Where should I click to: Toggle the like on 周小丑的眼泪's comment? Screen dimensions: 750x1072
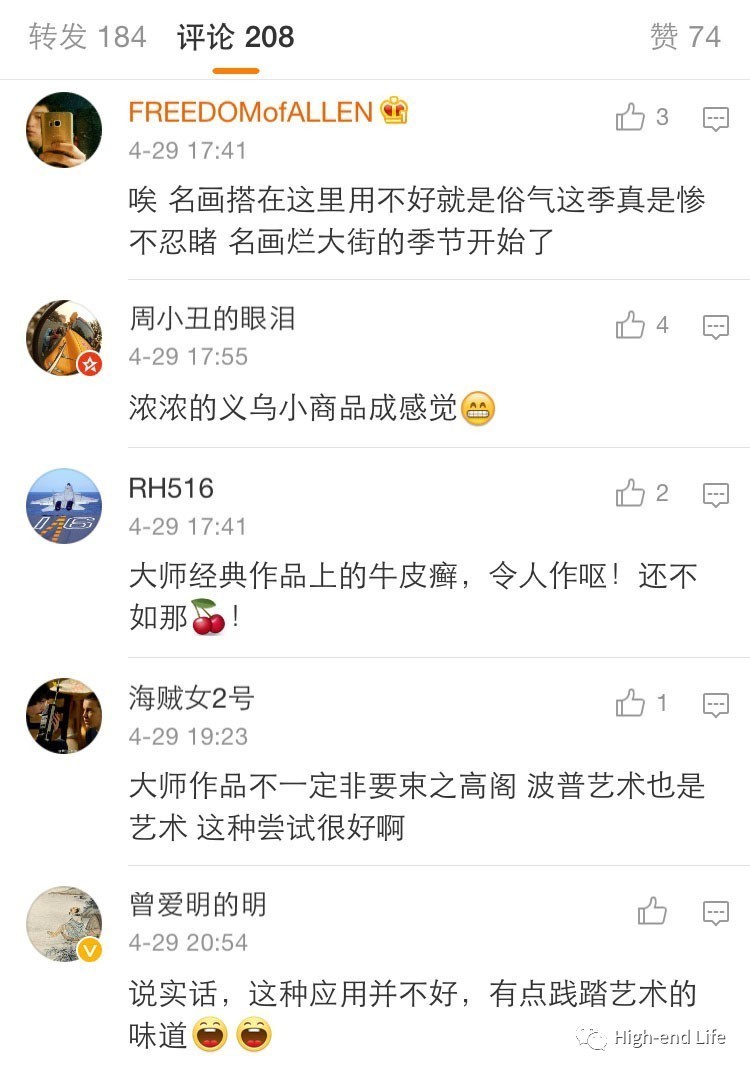630,325
